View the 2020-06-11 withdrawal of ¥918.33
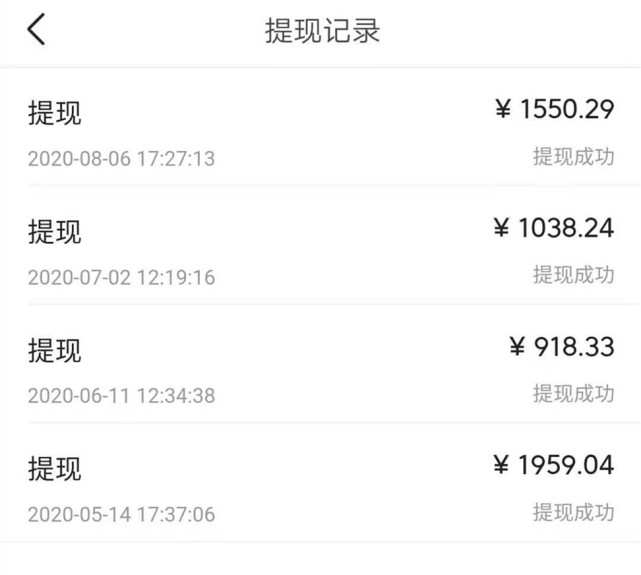This screenshot has width=641, height=575. coord(320,366)
